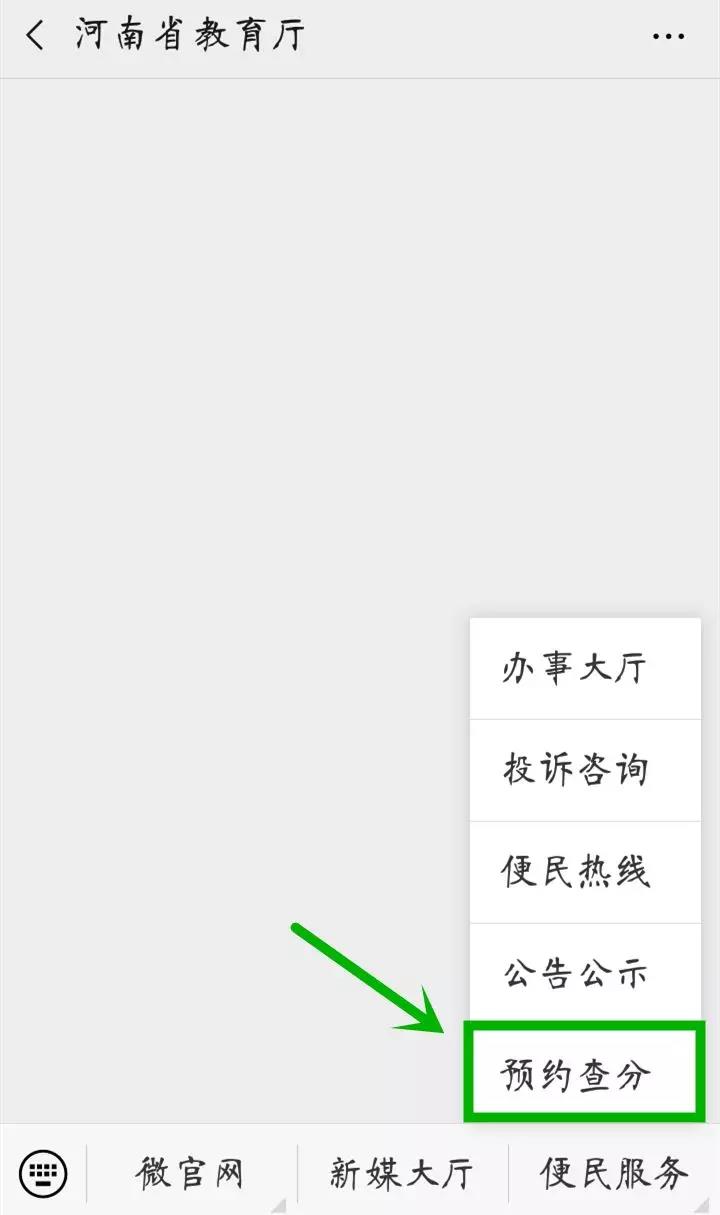Switch to keyboard input mode

pyautogui.click(x=43, y=1172)
